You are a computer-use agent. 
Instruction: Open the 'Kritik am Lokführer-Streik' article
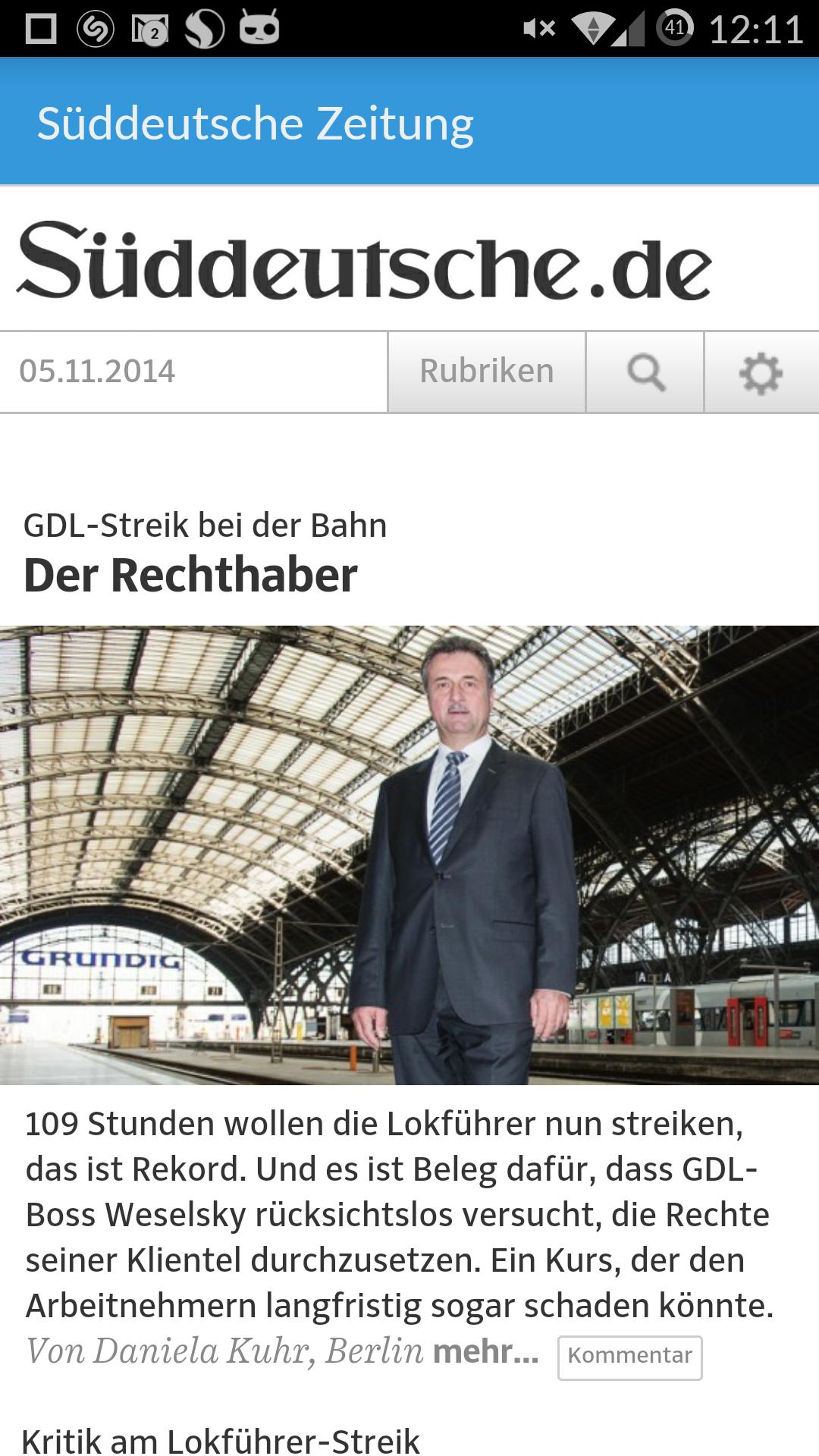(x=221, y=1441)
